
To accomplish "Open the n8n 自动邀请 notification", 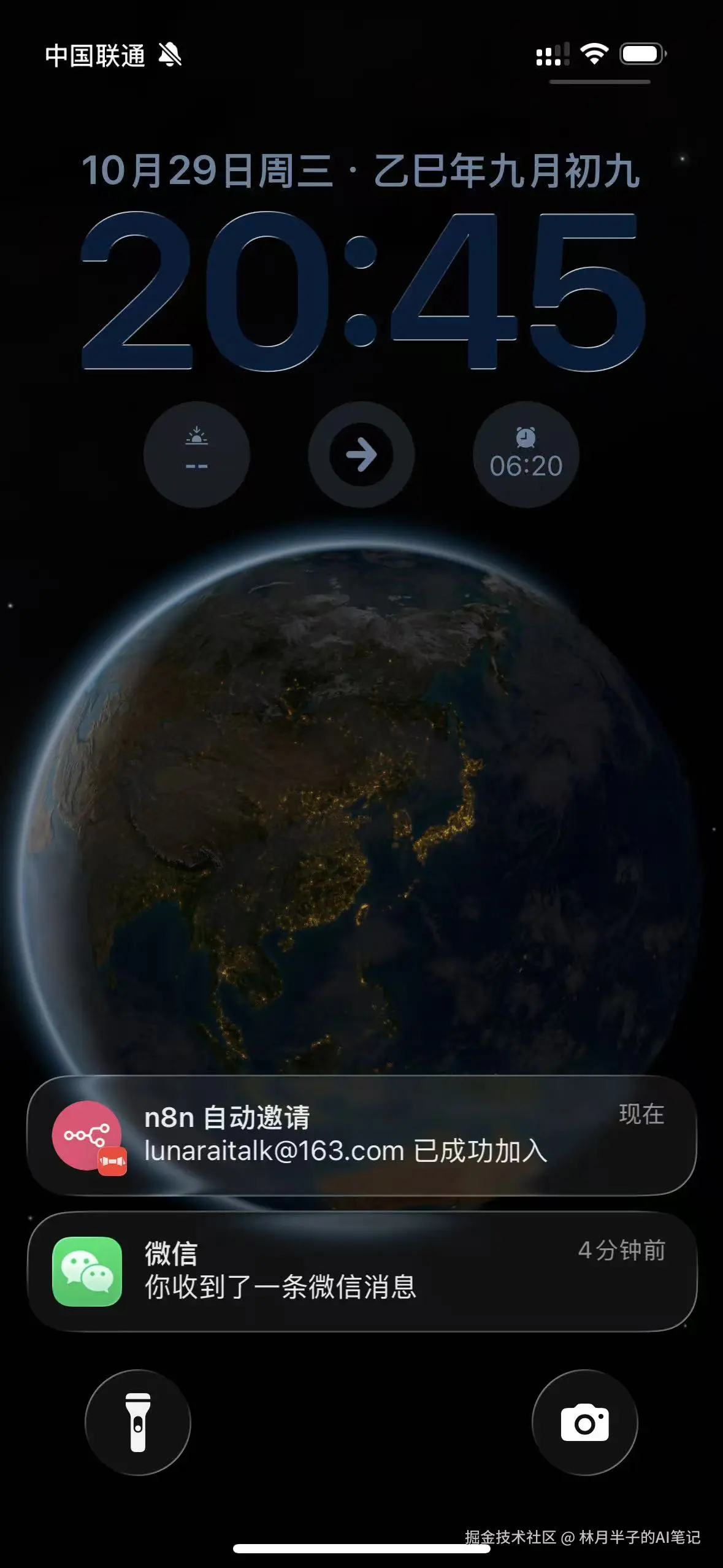I will [361, 1135].
